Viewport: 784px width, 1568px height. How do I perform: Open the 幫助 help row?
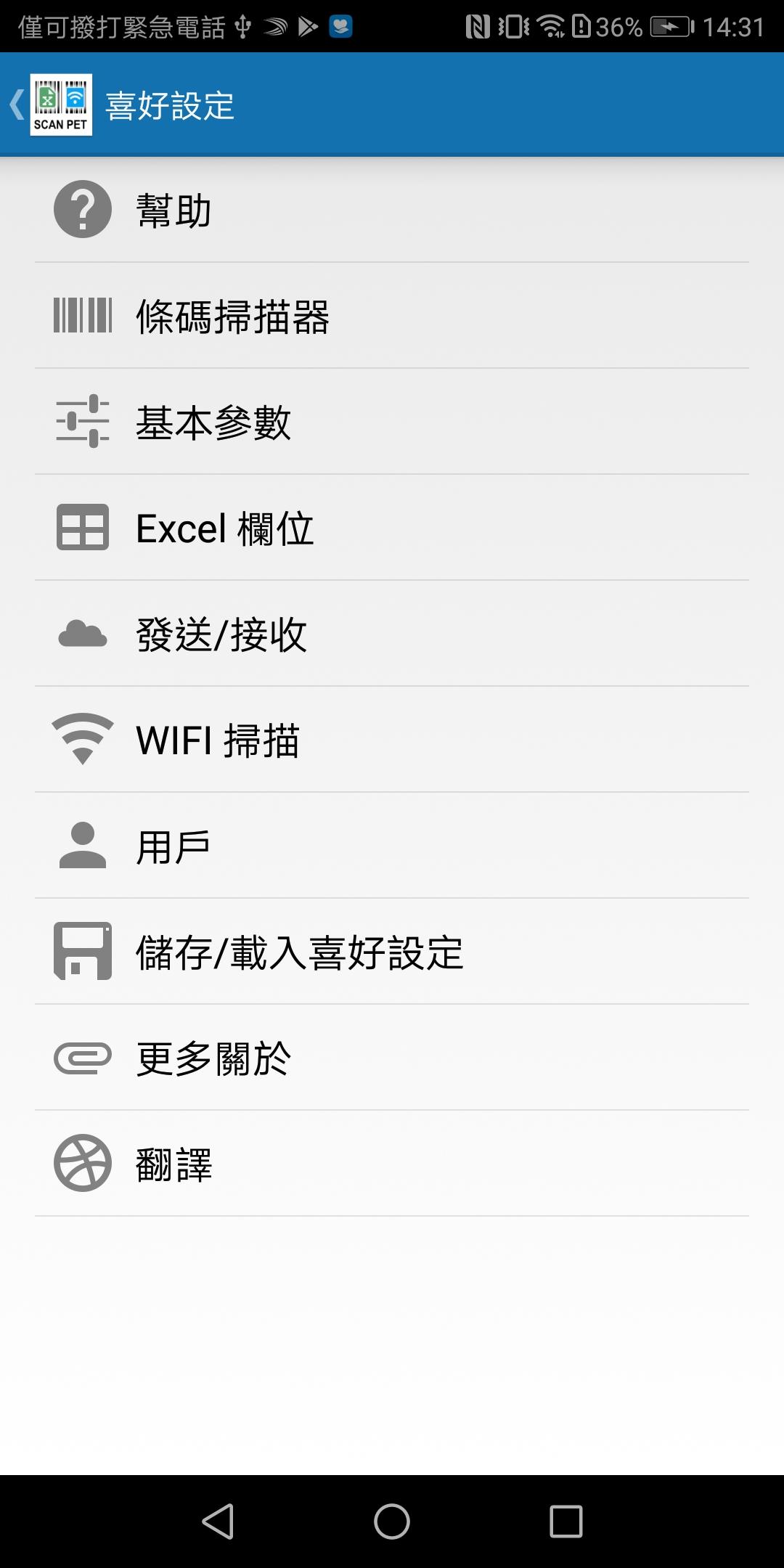[392, 210]
